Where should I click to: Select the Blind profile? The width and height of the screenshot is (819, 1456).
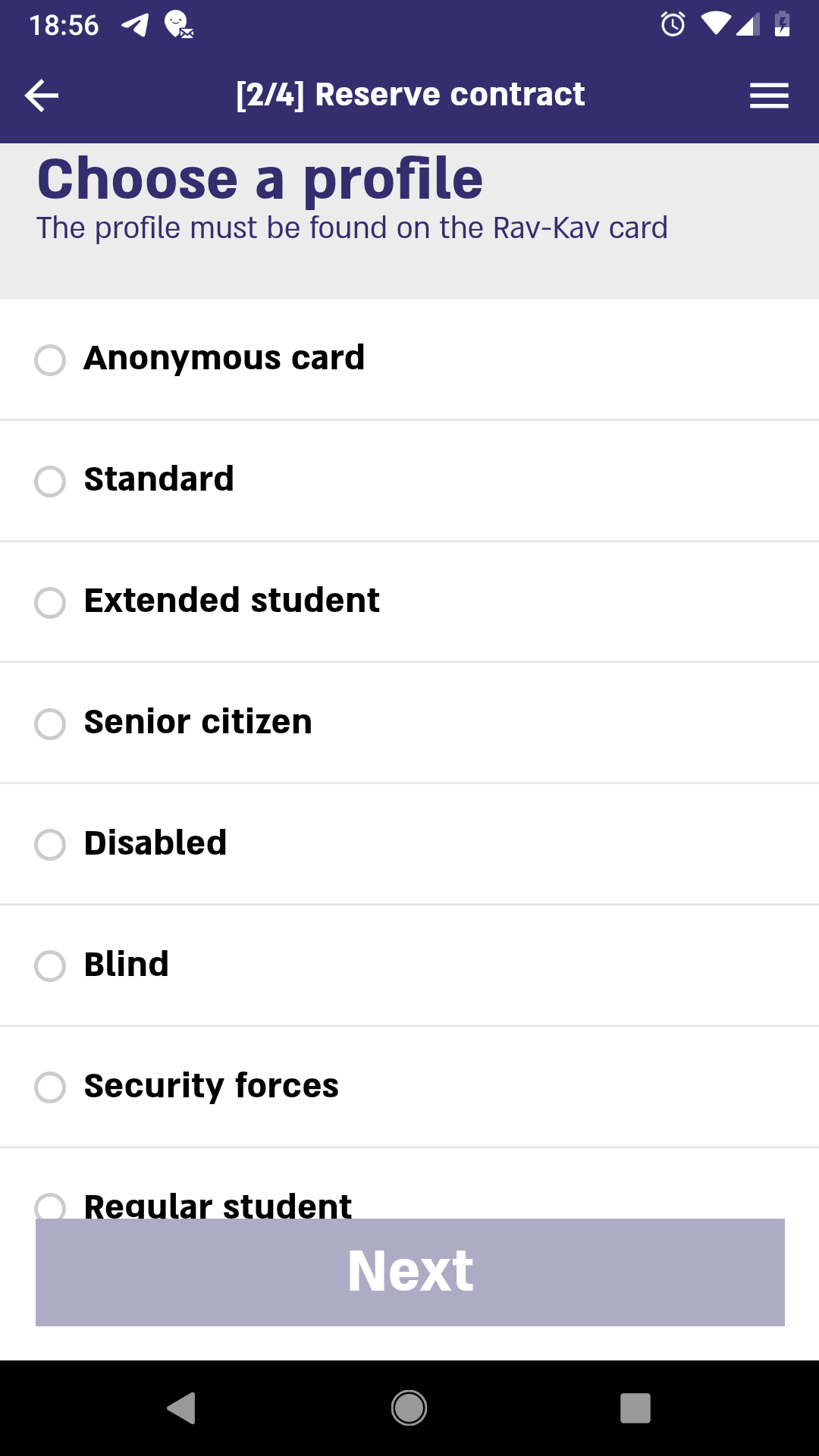click(409, 966)
